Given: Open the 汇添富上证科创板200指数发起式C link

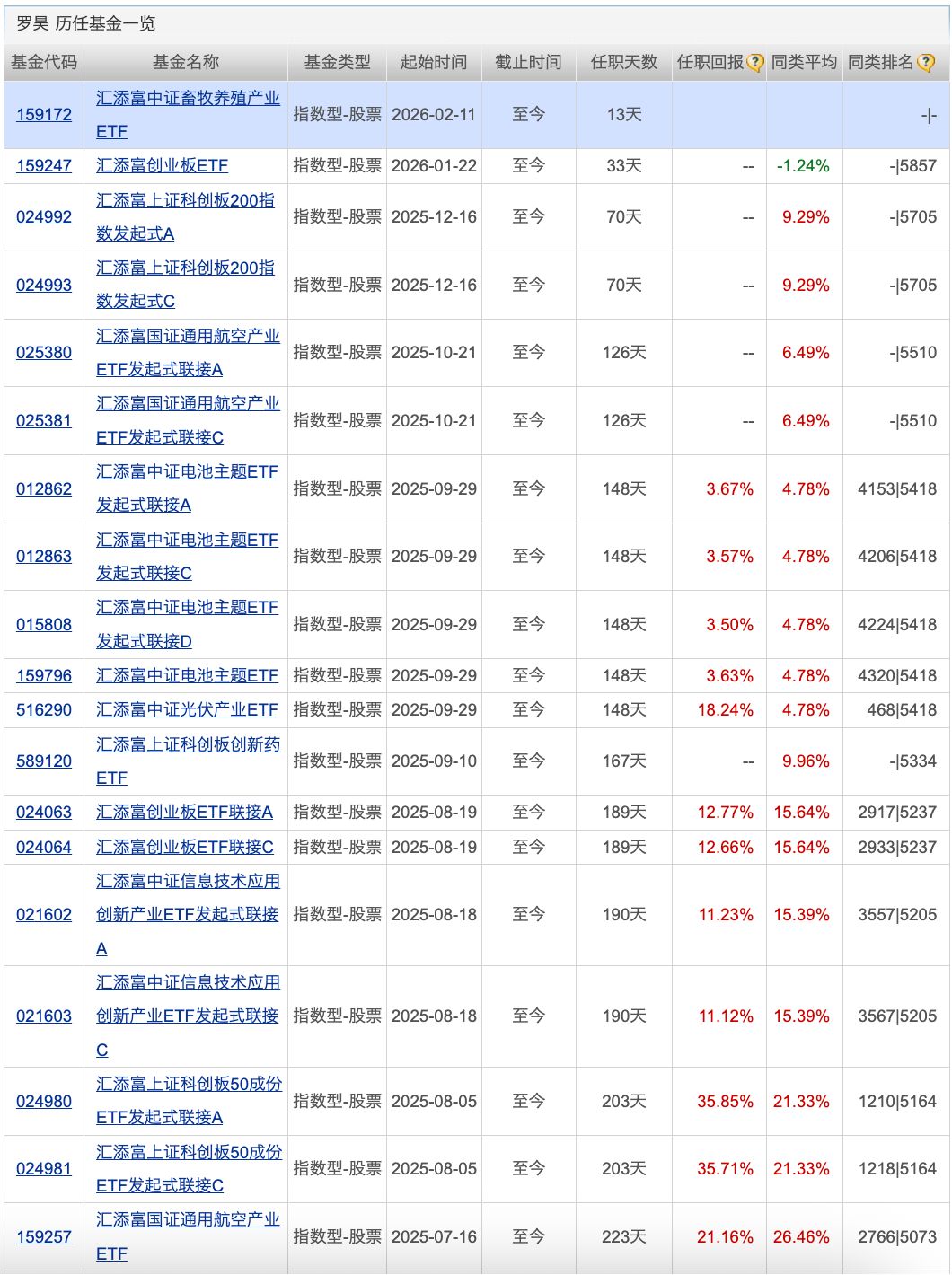Looking at the screenshot, I should (x=185, y=268).
